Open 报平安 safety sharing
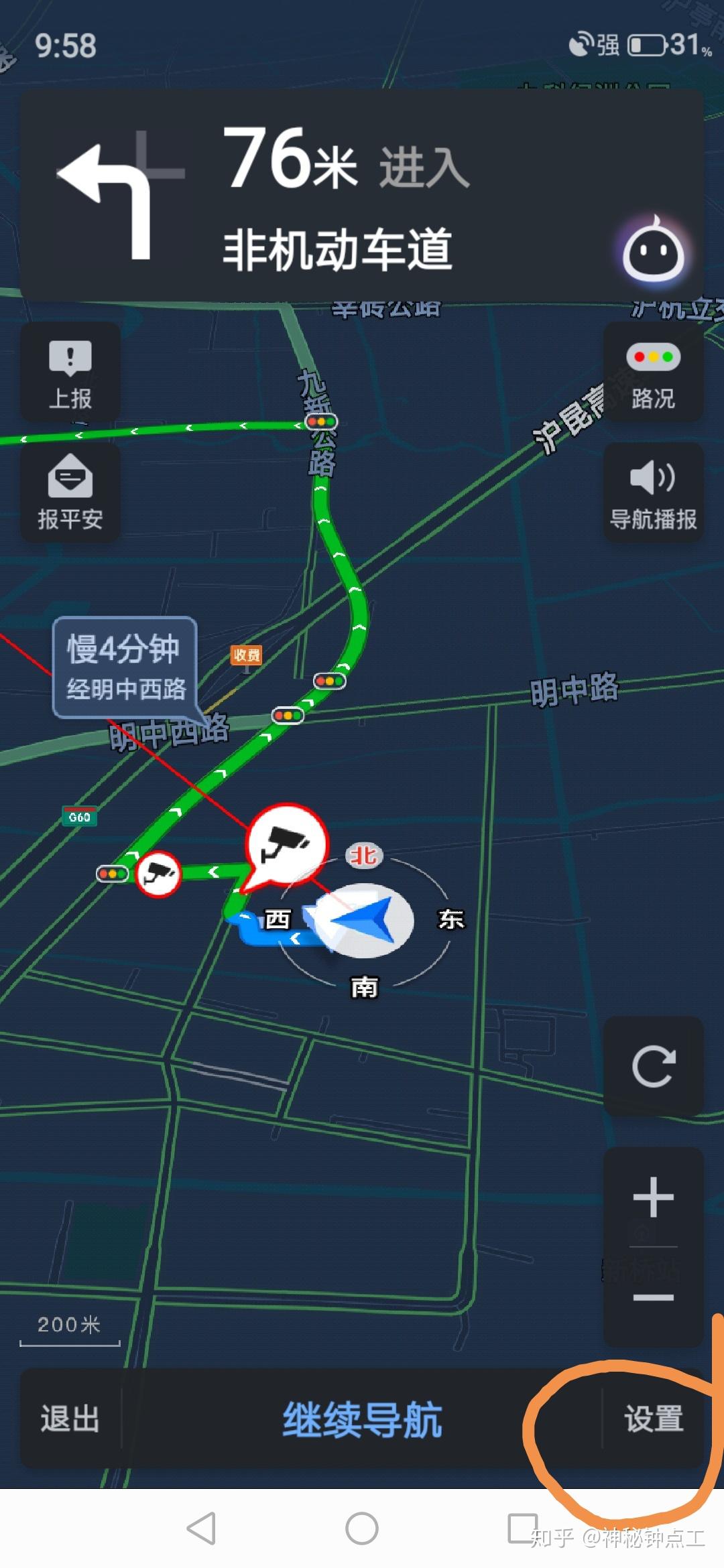 click(x=70, y=493)
